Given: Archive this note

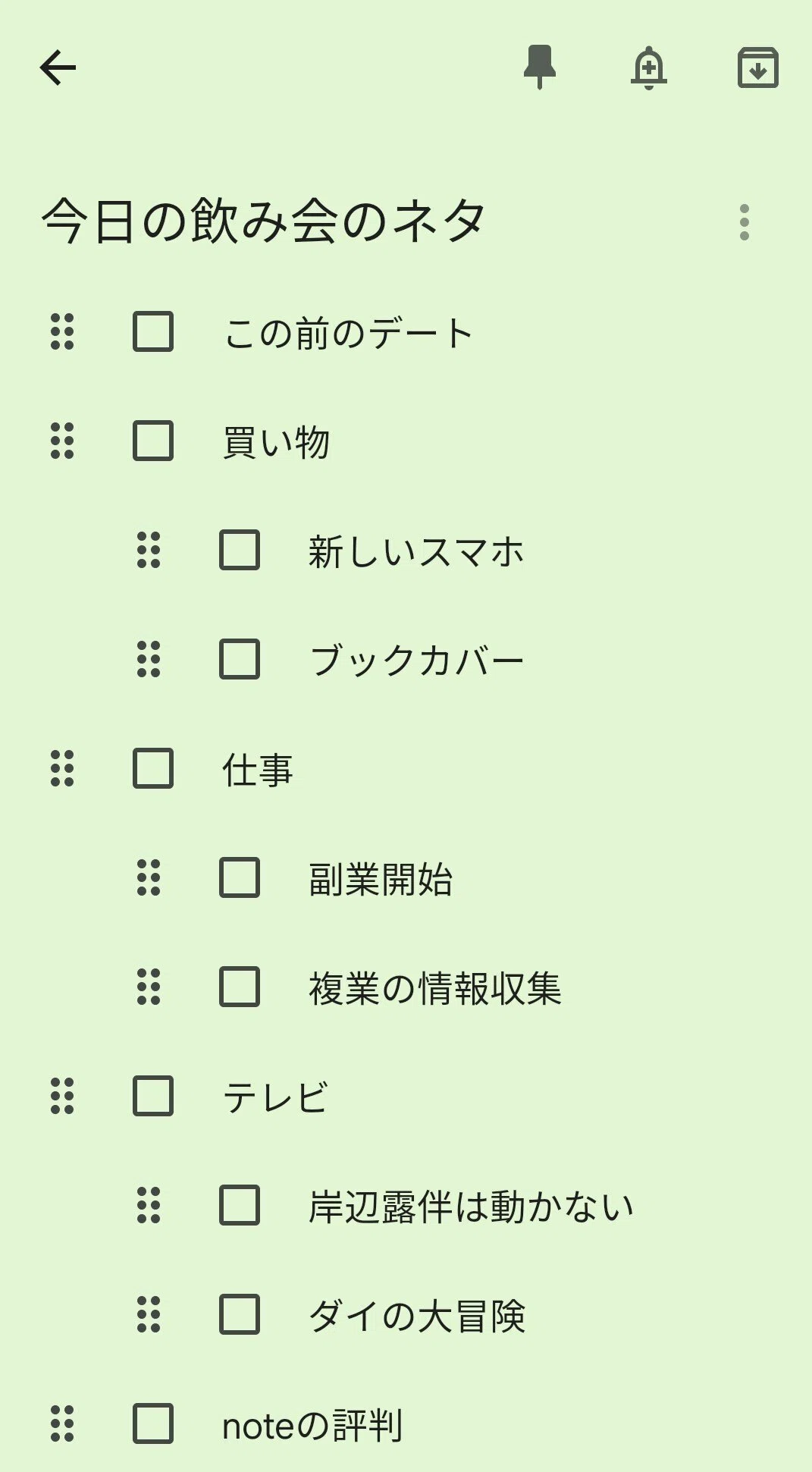Looking at the screenshot, I should [x=758, y=68].
